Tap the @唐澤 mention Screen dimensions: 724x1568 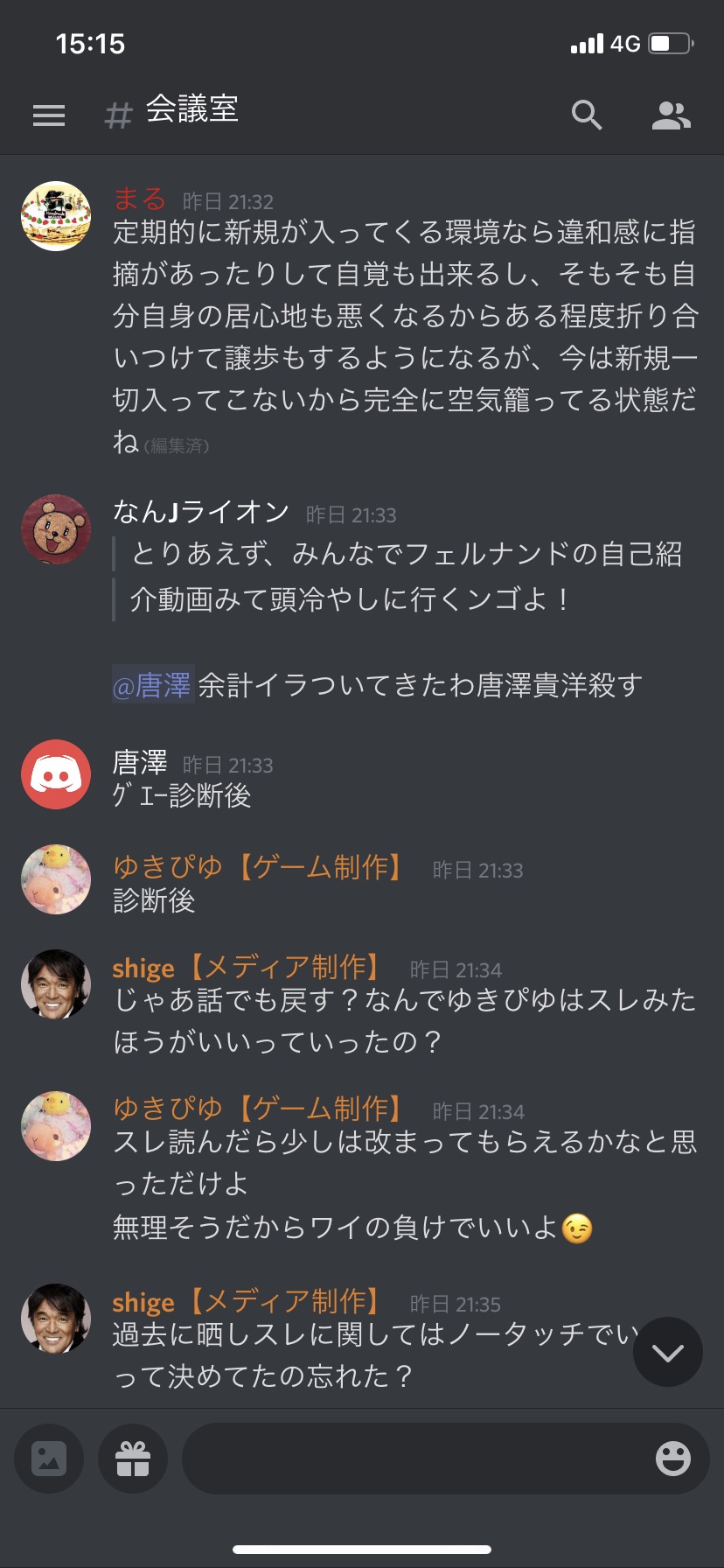pyautogui.click(x=153, y=684)
